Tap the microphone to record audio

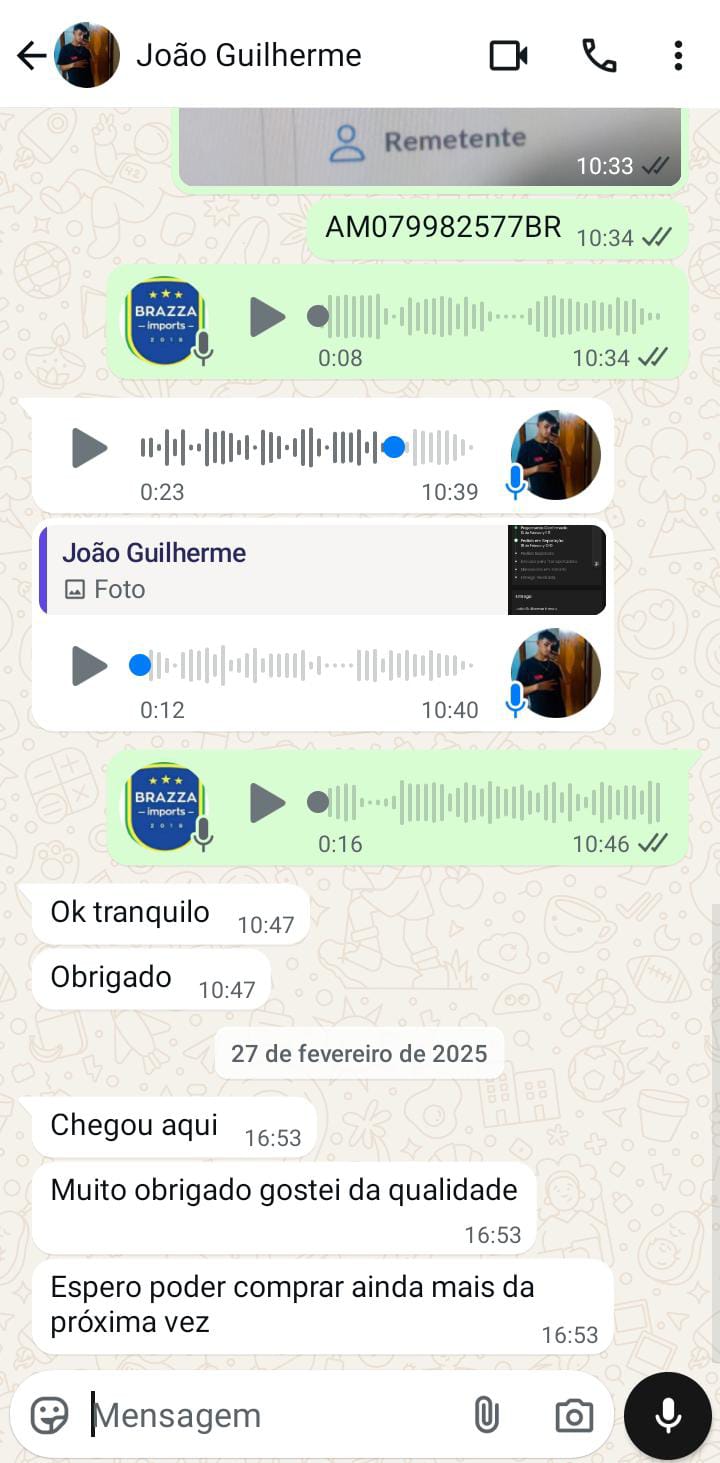[x=668, y=1415]
